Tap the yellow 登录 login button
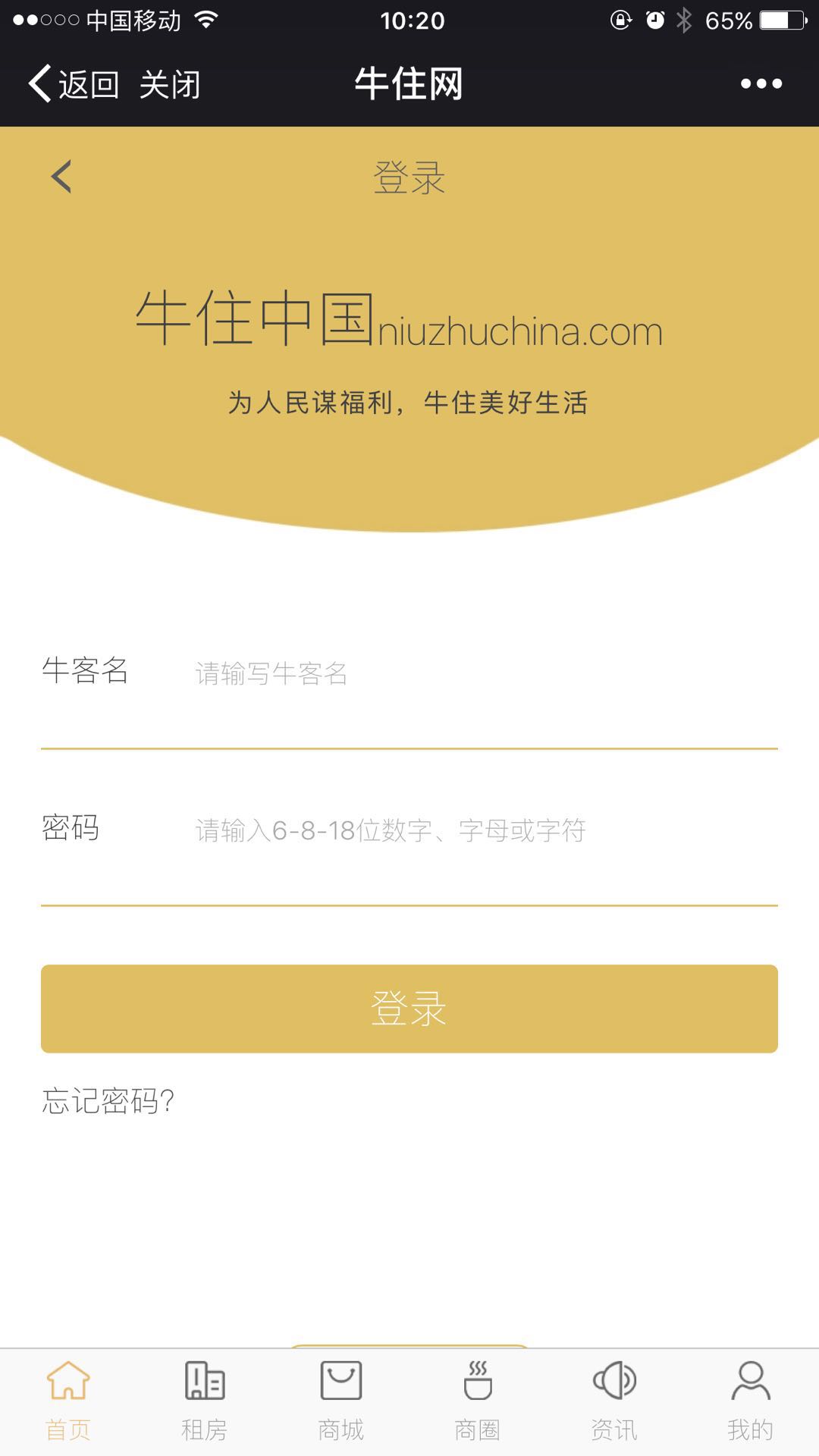819x1456 pixels. click(x=409, y=1009)
